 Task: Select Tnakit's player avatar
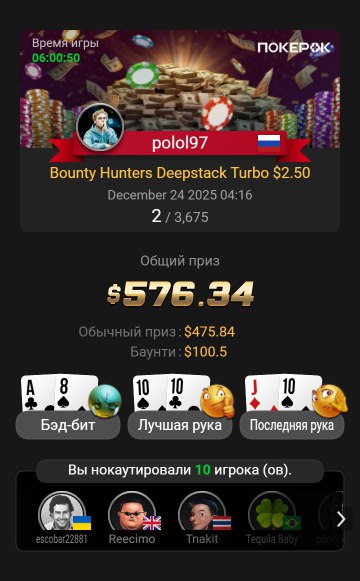pyautogui.click(x=202, y=514)
